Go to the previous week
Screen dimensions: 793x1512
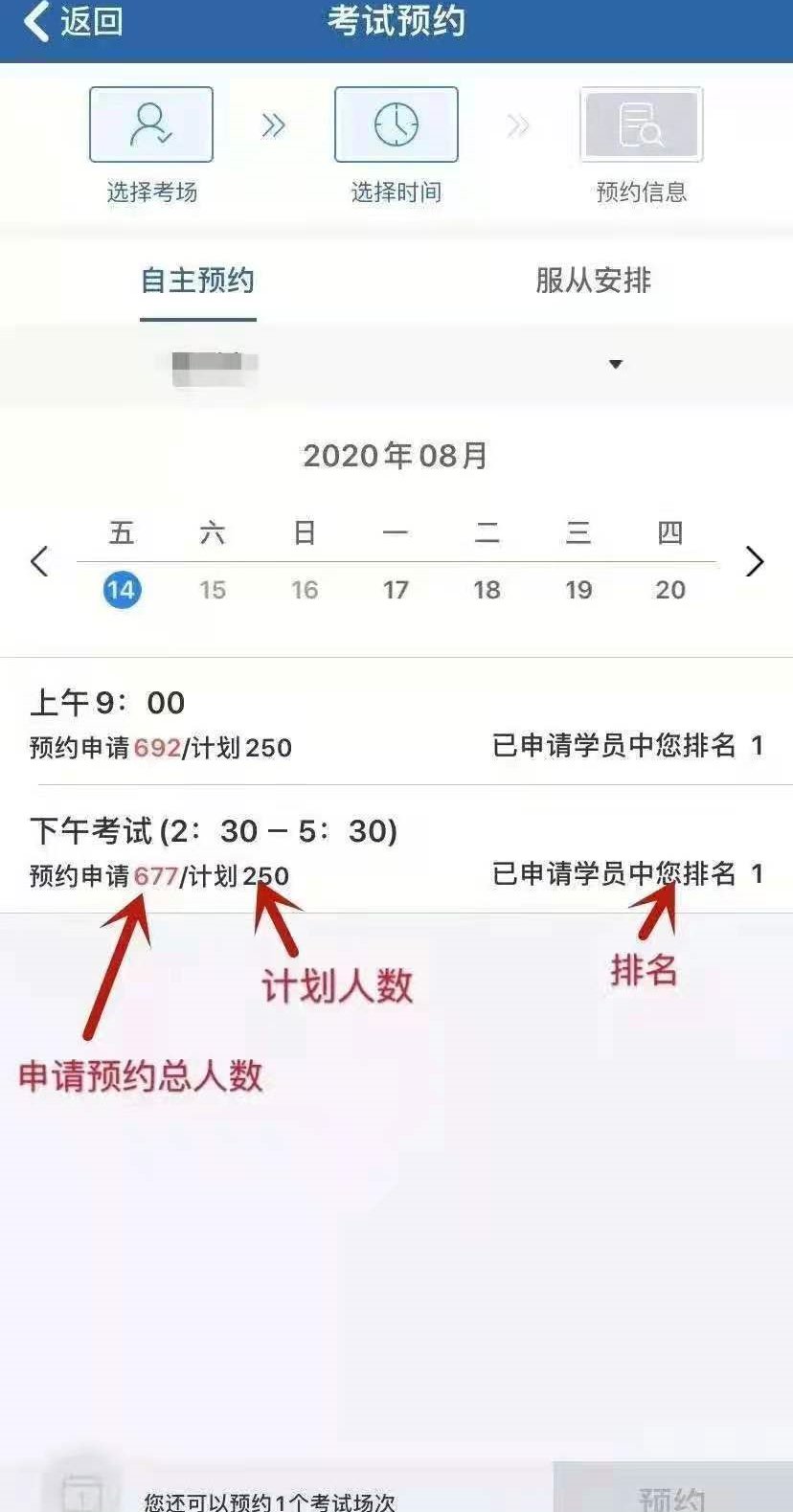(x=39, y=561)
